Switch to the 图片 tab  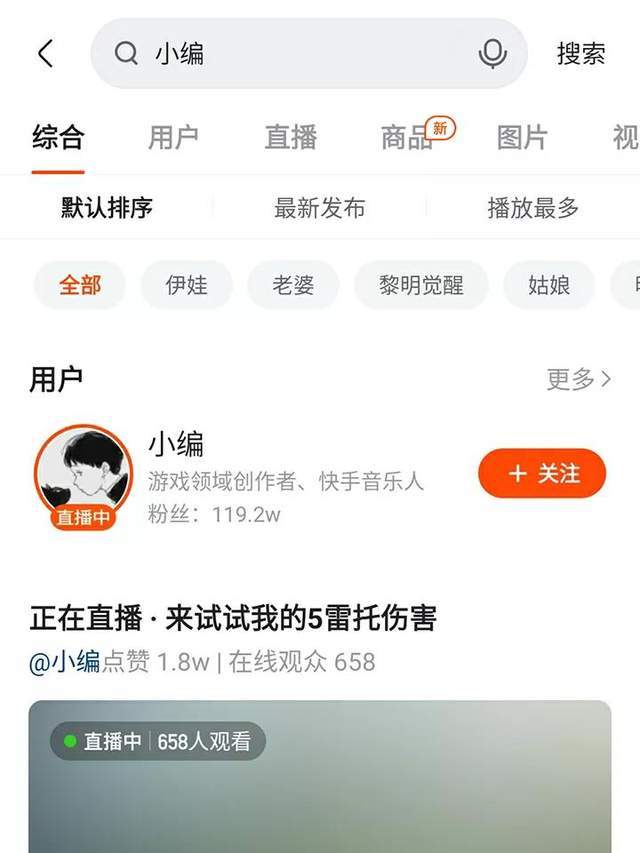[x=522, y=137]
